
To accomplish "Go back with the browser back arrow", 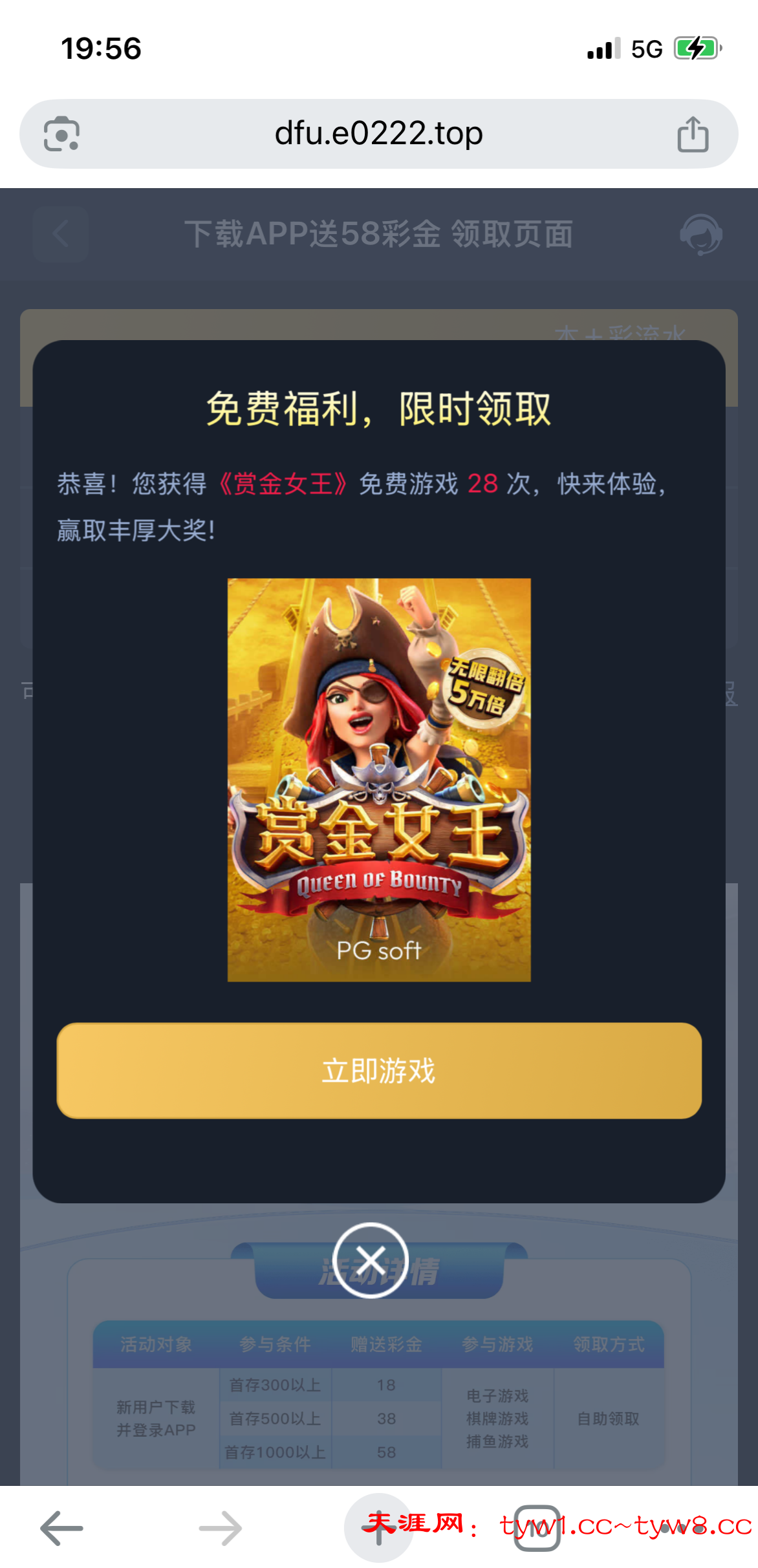I will [x=61, y=1528].
